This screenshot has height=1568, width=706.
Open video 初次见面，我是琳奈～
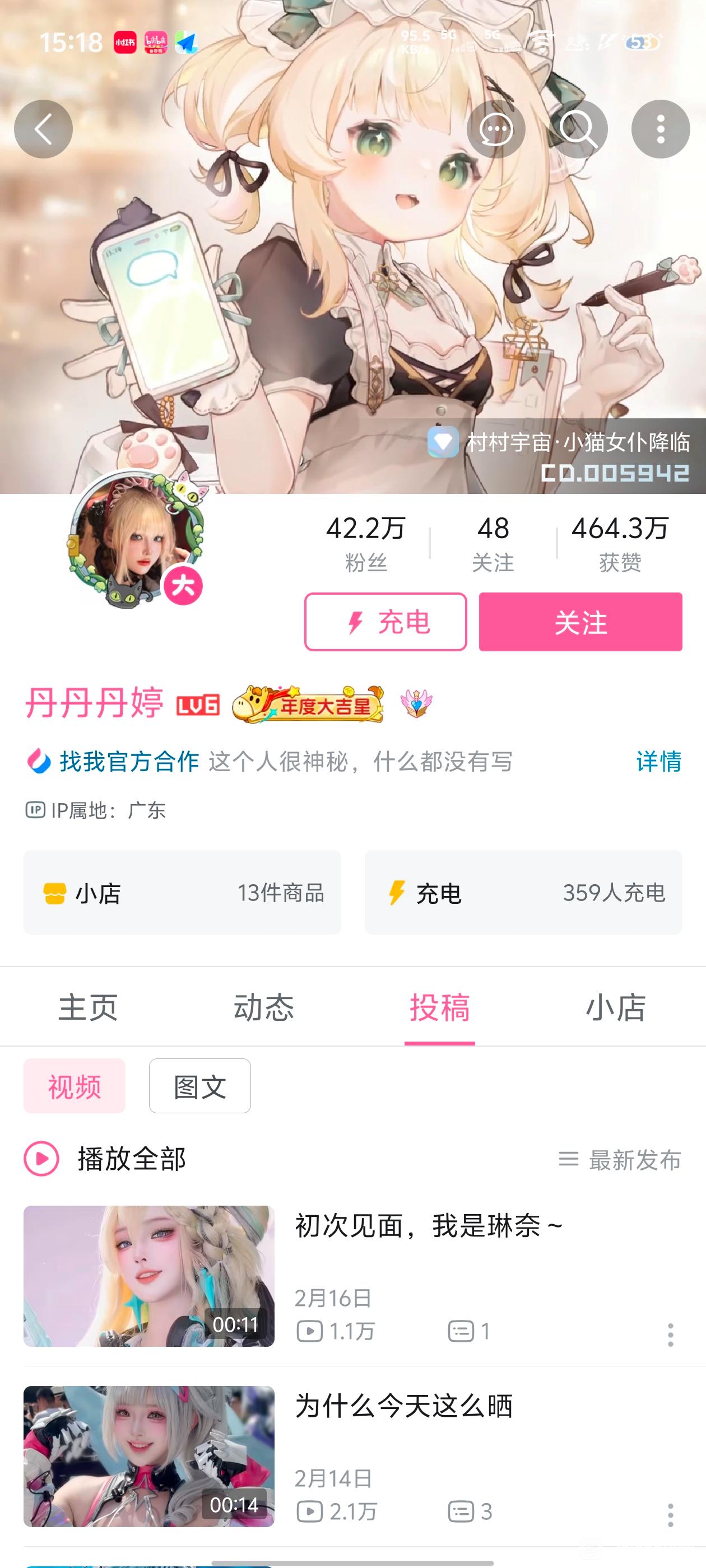point(429,1226)
